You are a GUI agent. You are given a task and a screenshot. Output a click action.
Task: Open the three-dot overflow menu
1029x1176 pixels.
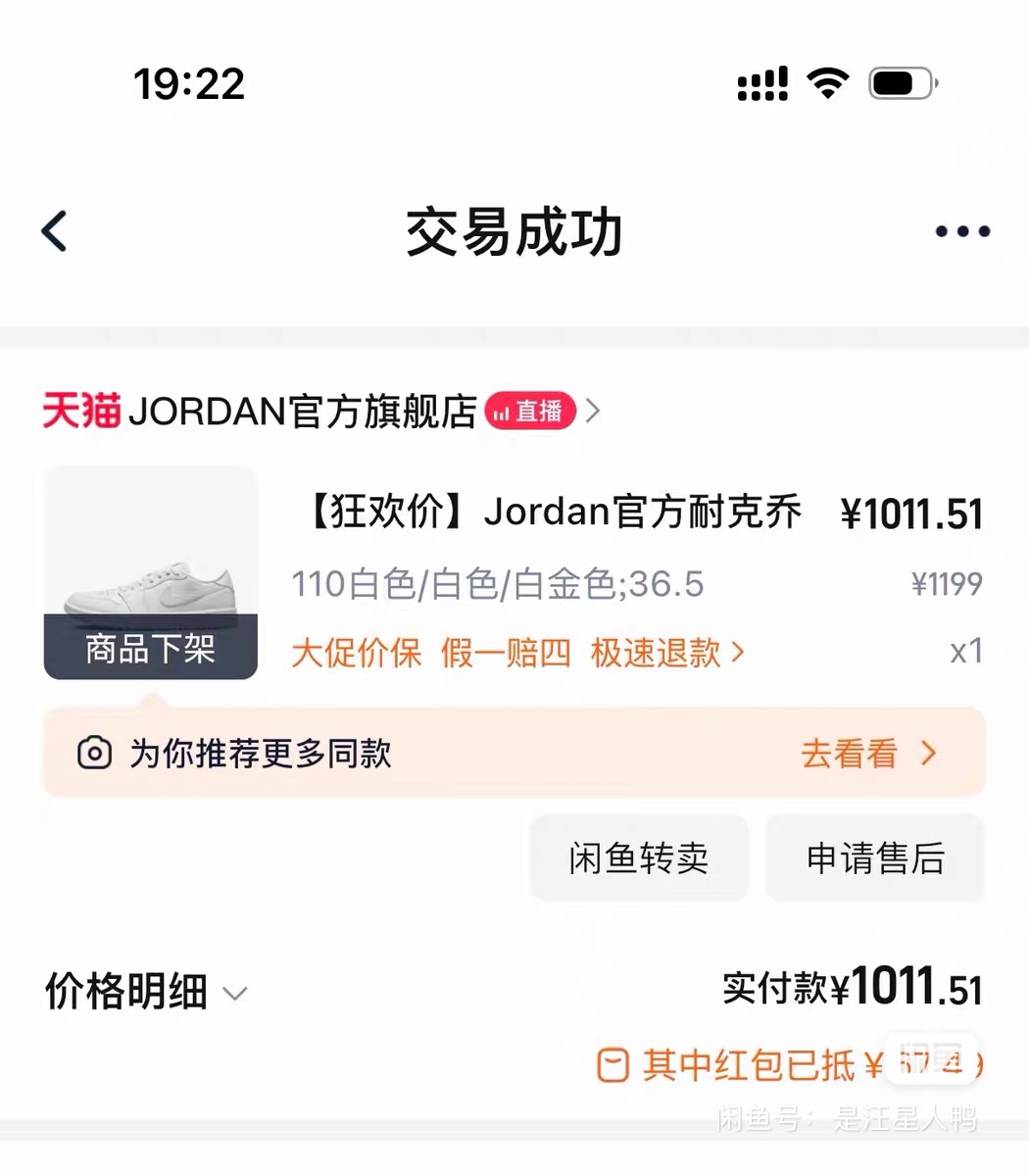(x=961, y=232)
